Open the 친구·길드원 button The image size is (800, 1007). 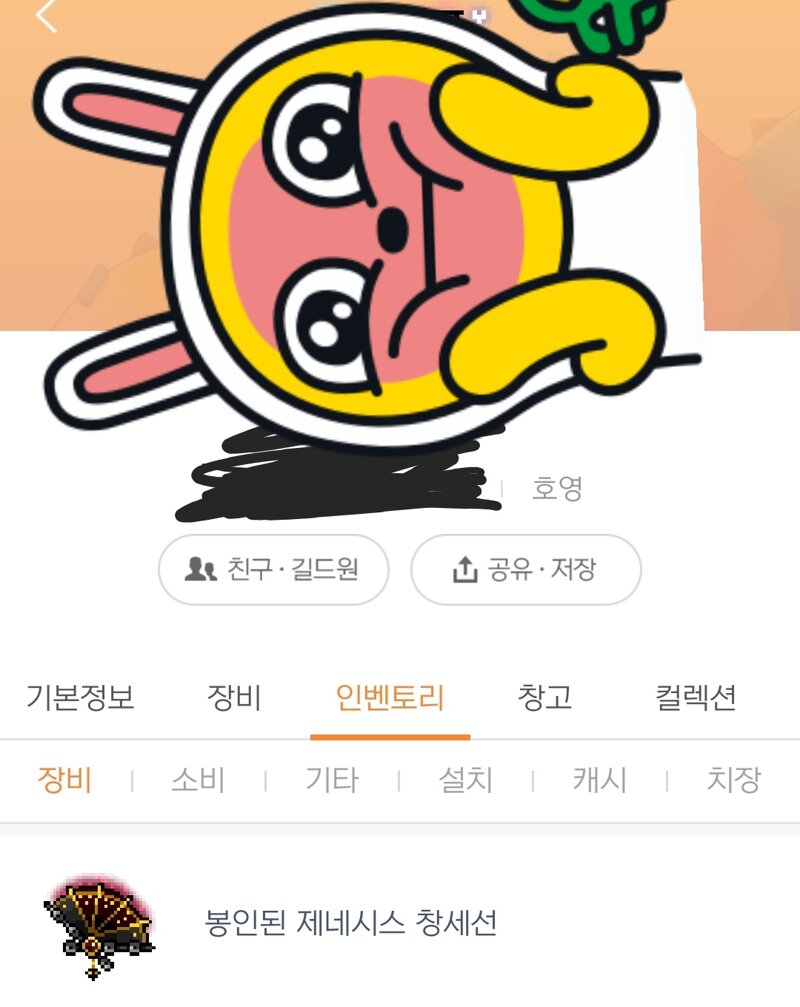coord(273,570)
